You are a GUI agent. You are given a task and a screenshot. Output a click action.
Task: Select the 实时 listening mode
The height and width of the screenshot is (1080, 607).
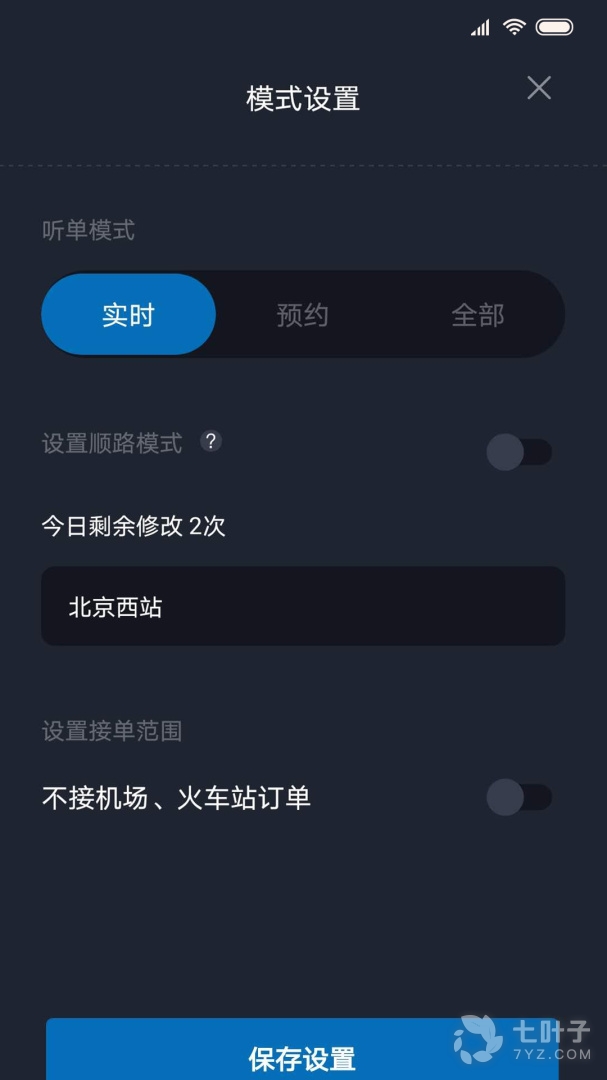(x=129, y=315)
